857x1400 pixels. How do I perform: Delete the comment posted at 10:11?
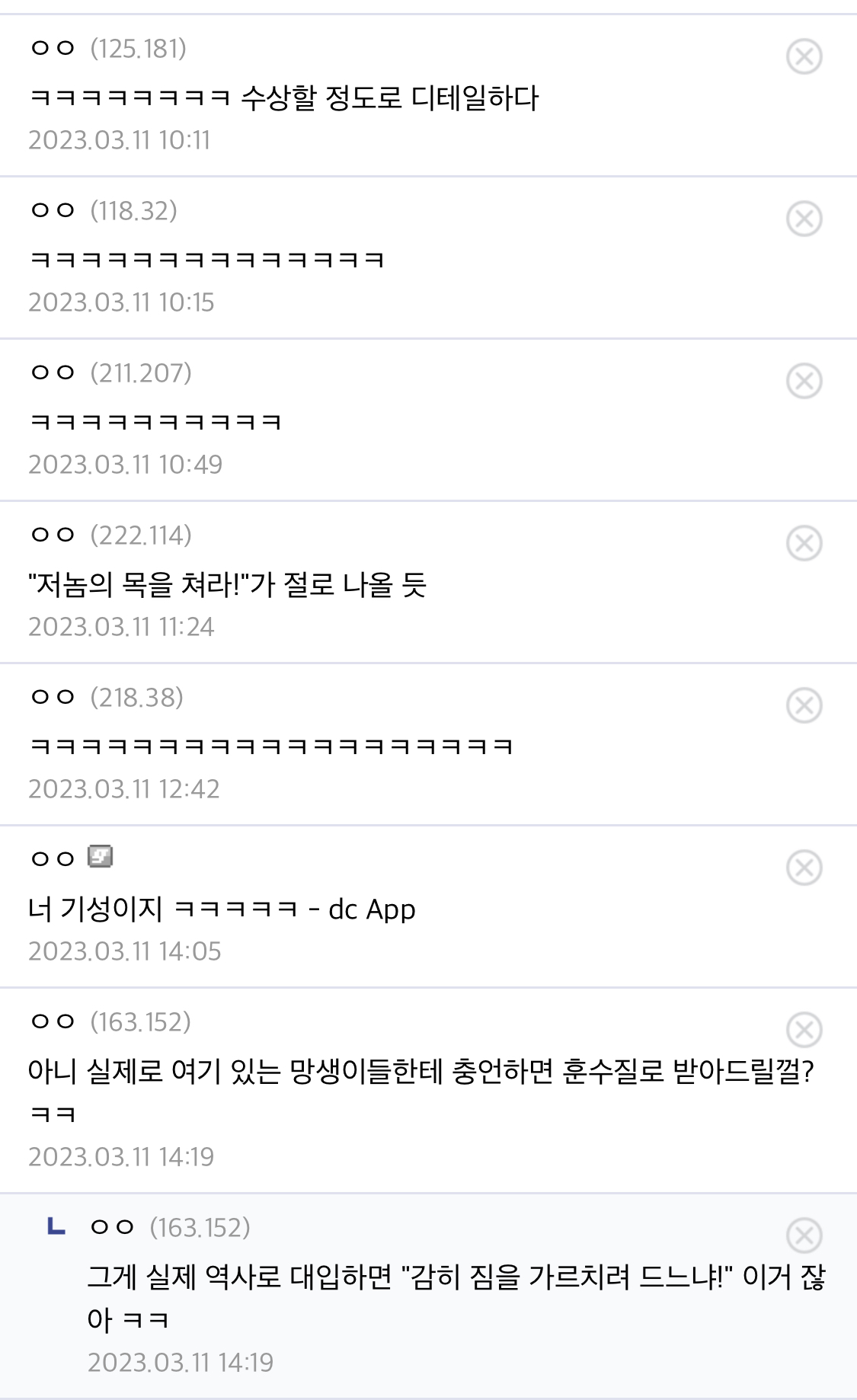coord(804,56)
